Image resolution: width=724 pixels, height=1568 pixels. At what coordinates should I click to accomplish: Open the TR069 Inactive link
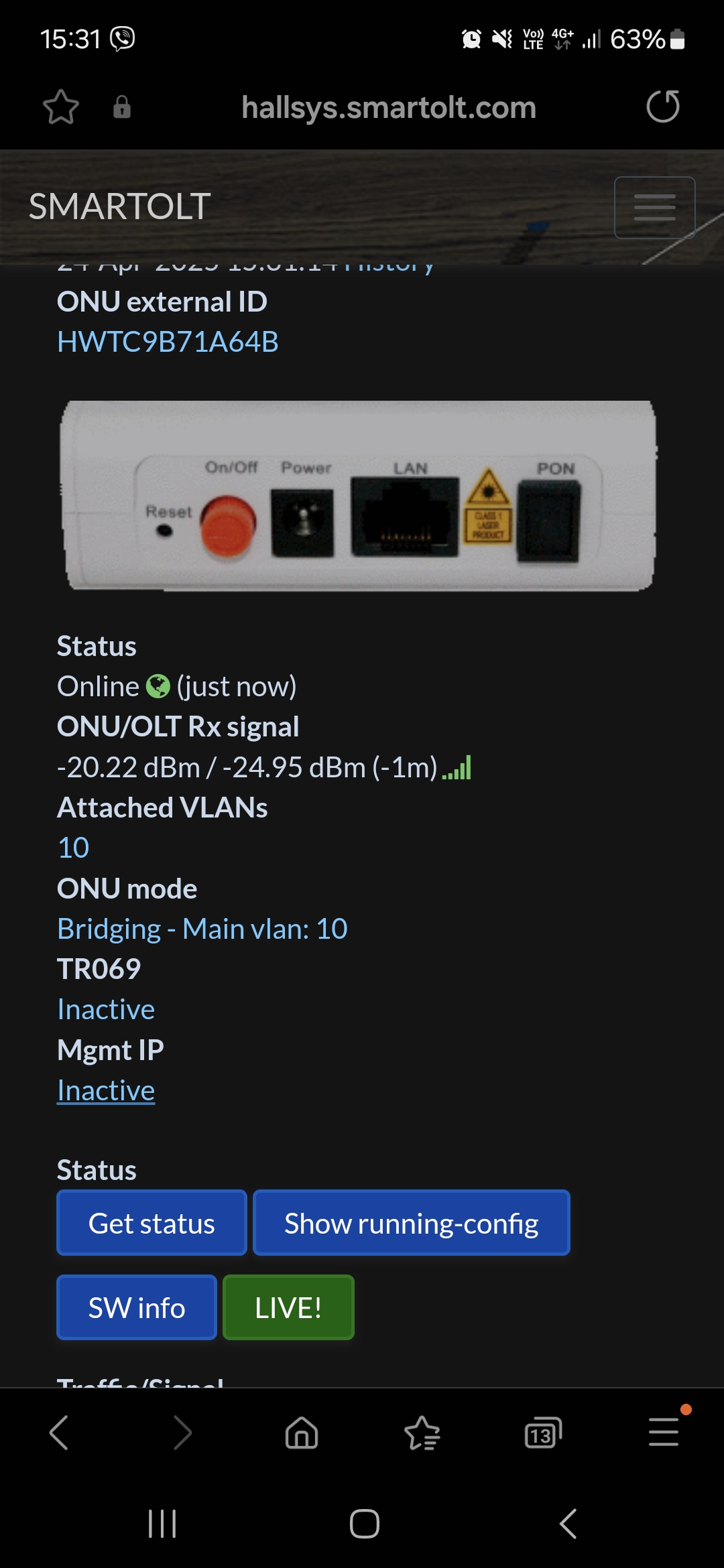pyautogui.click(x=106, y=1009)
